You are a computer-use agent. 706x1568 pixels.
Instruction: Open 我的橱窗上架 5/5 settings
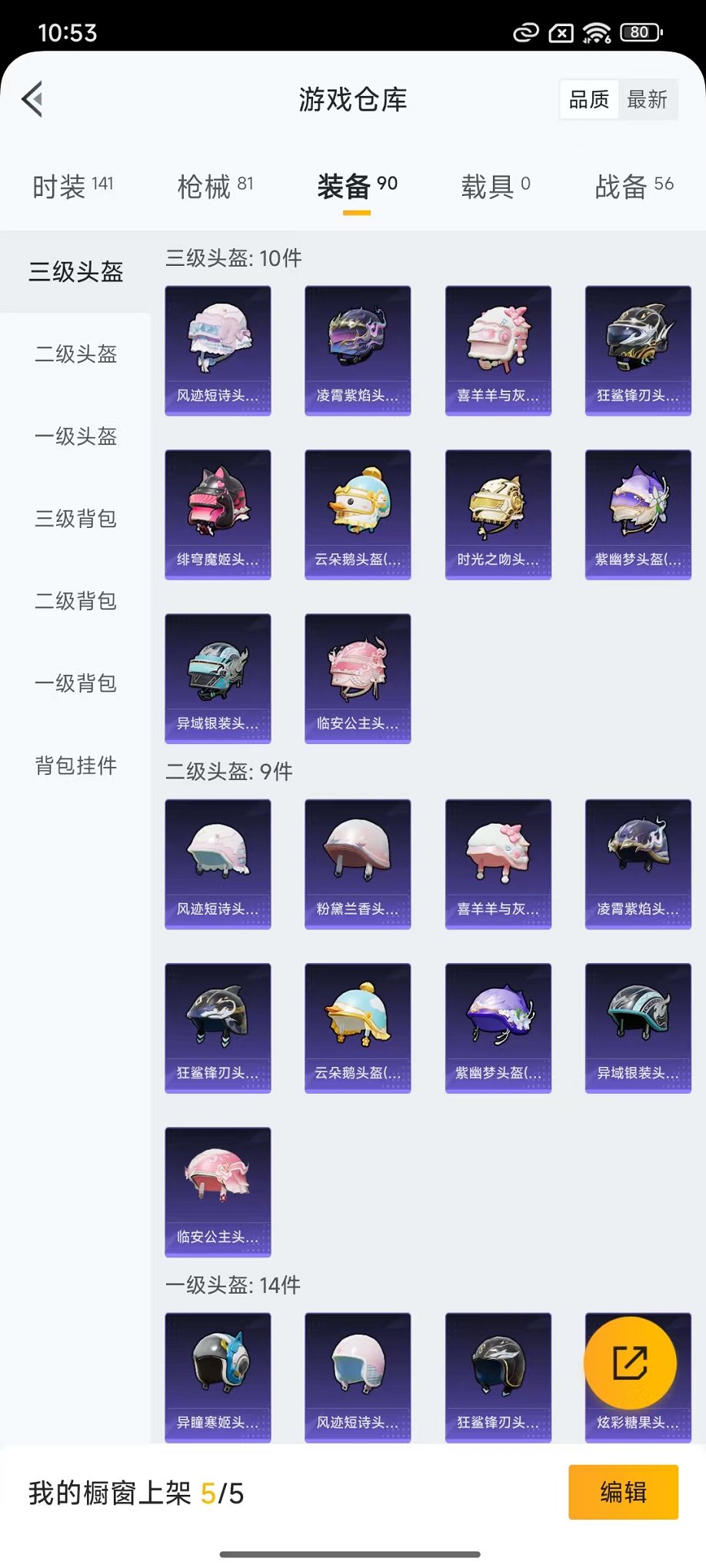tap(135, 1491)
